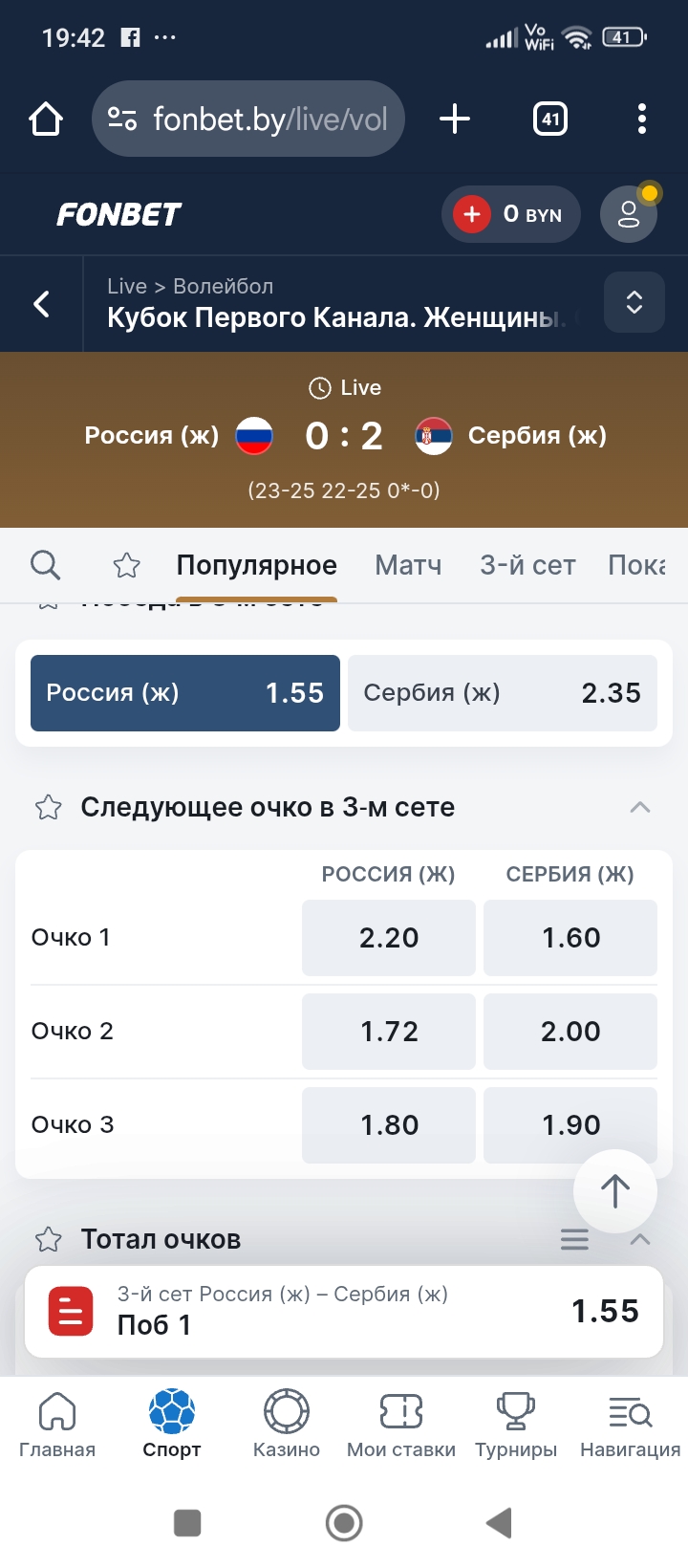Viewport: 688px width, 1568px height.
Task: Open the Казино section icon
Action: click(286, 1411)
